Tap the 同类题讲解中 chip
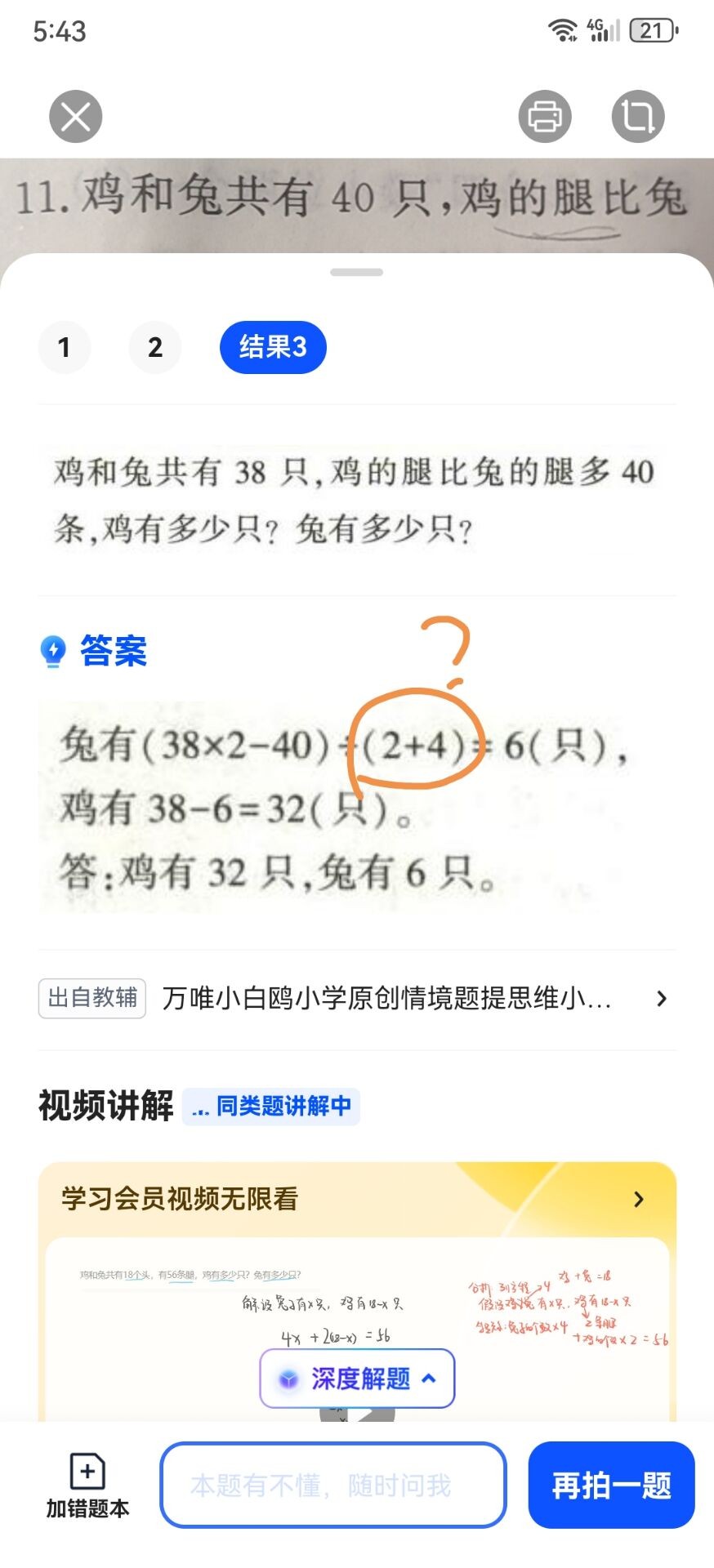This screenshot has width=714, height=1568. [271, 1107]
